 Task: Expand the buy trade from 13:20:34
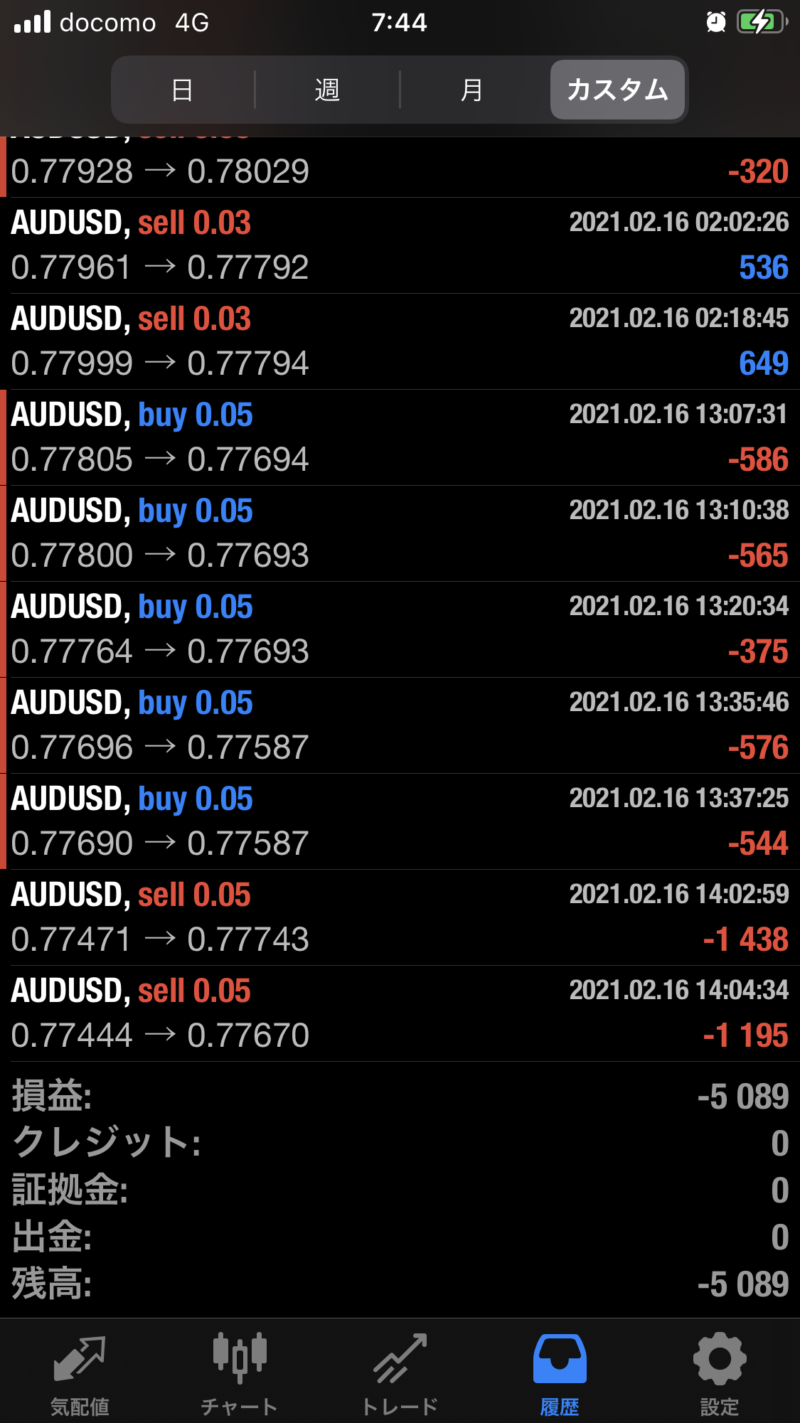pos(400,629)
